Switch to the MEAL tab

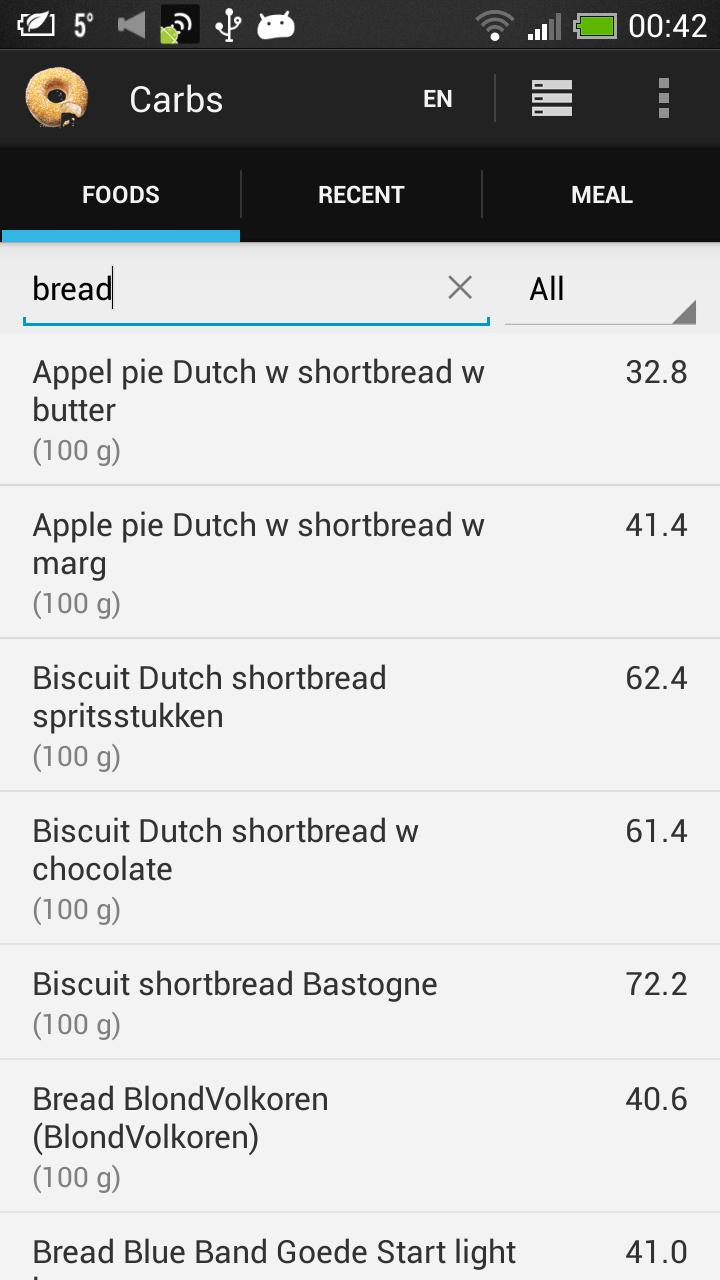(601, 194)
